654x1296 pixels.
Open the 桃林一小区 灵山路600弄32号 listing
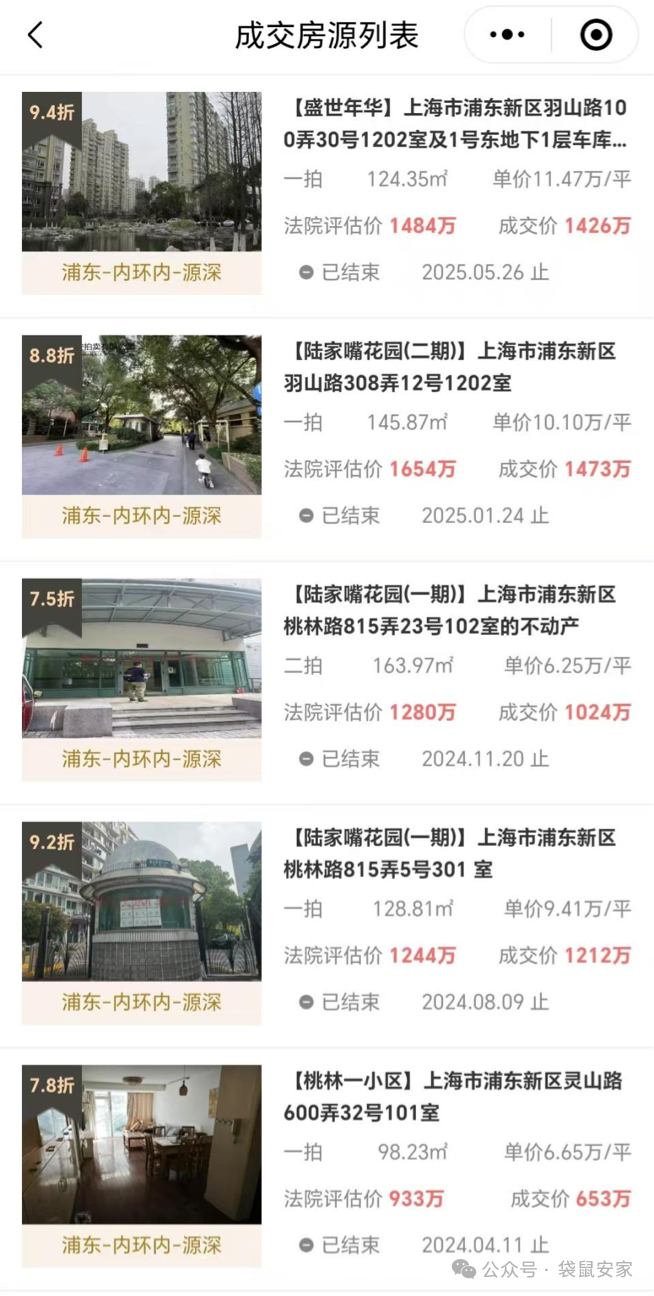pyautogui.click(x=456, y=1096)
